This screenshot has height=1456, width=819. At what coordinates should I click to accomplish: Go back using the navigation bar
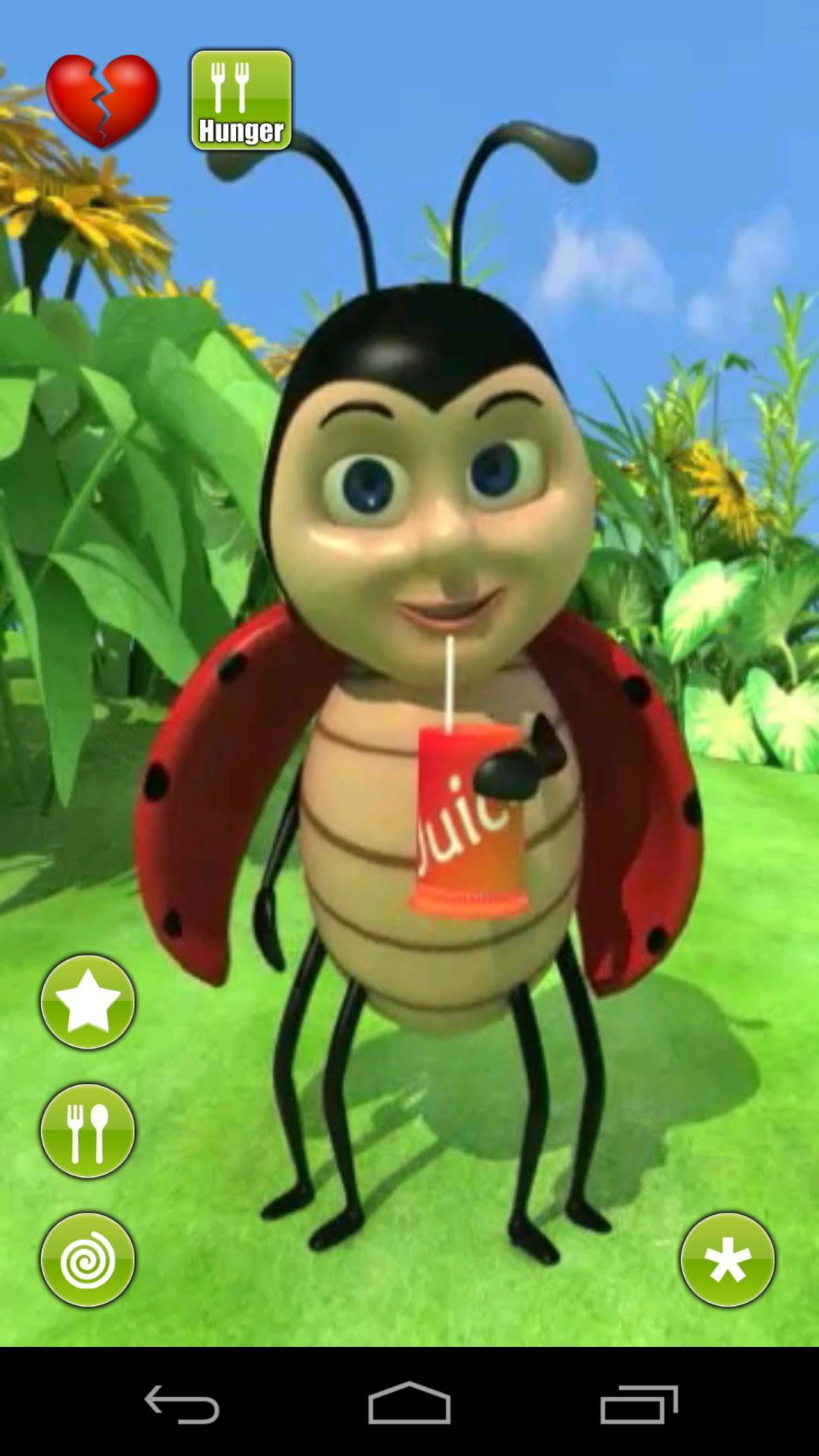(182, 1404)
